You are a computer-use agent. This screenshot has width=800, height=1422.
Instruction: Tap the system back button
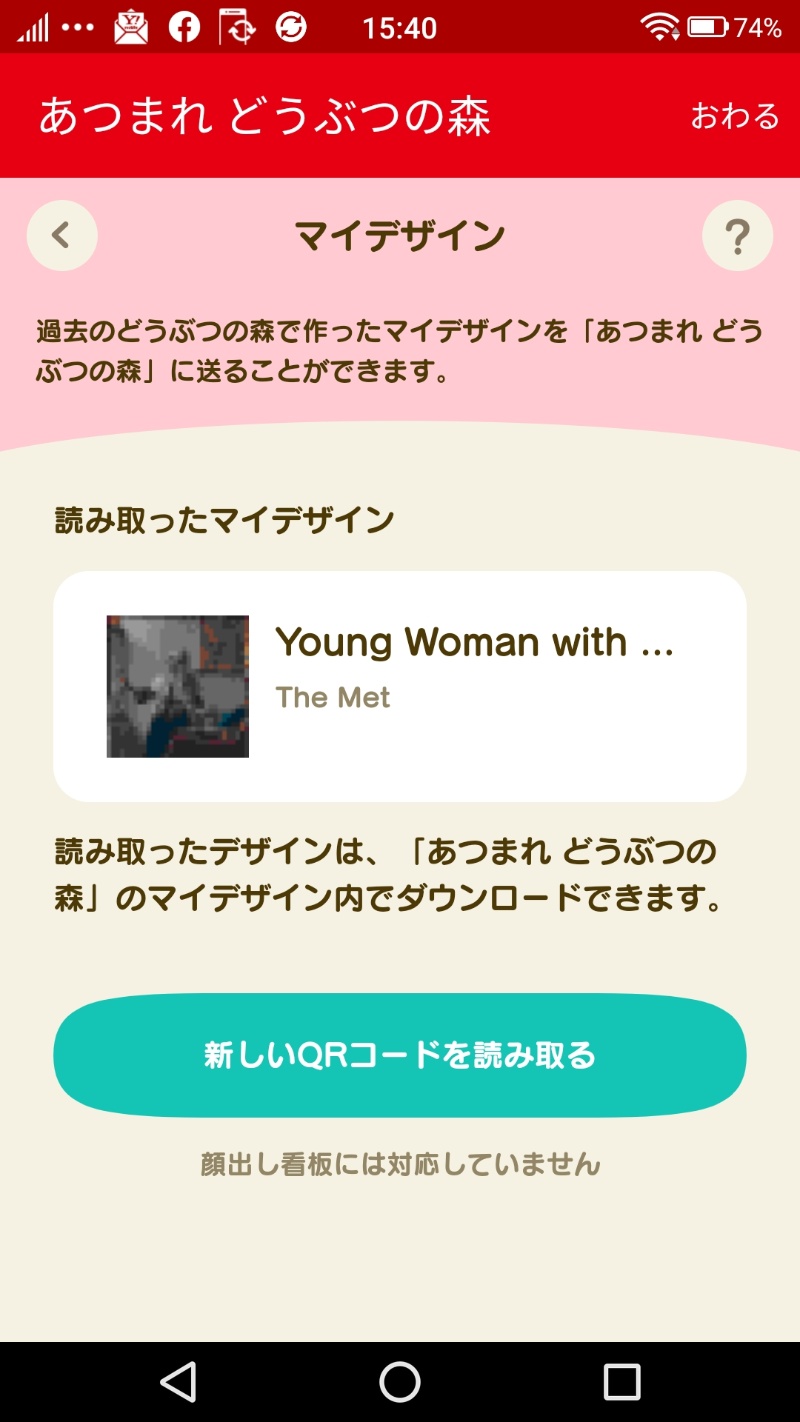[x=178, y=1382]
